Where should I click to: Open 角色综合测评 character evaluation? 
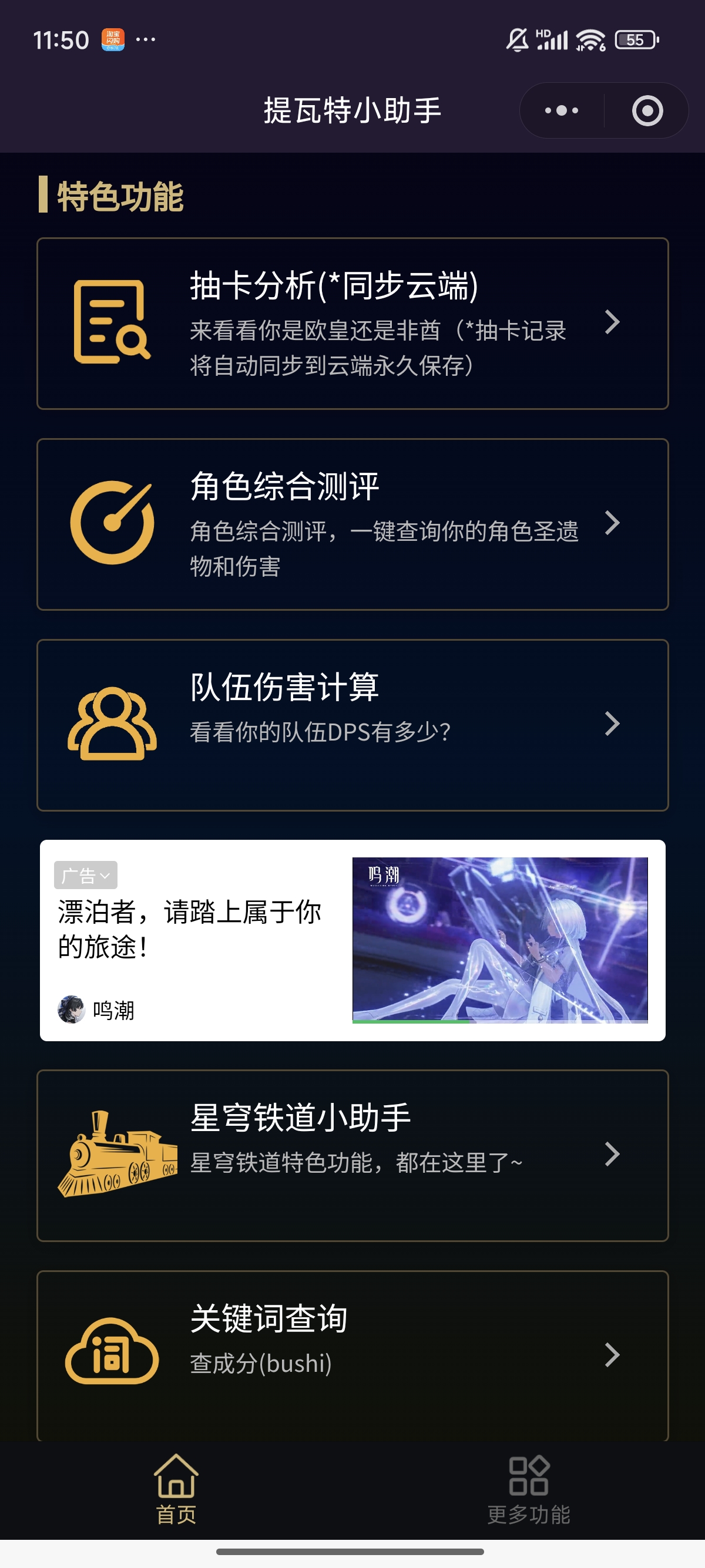tap(352, 524)
